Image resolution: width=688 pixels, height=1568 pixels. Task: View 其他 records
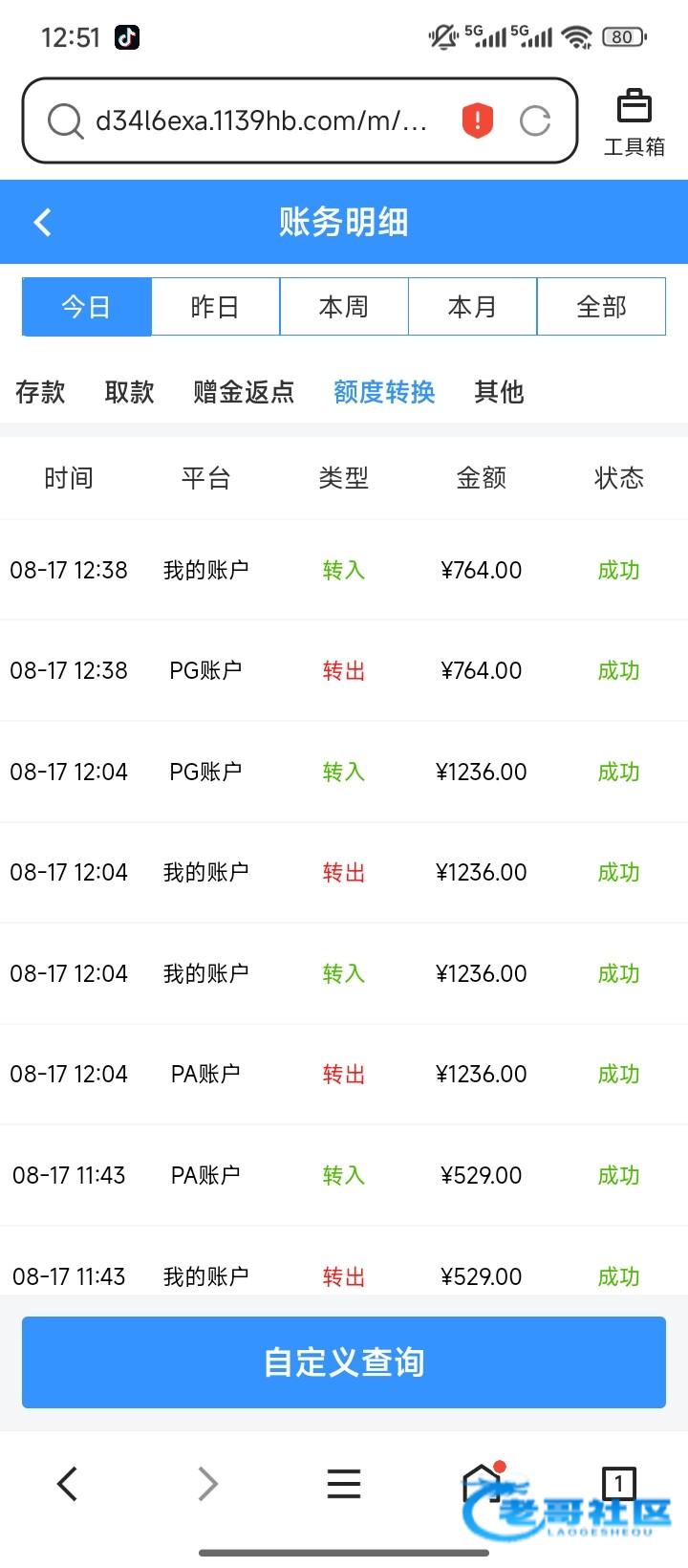(x=499, y=392)
